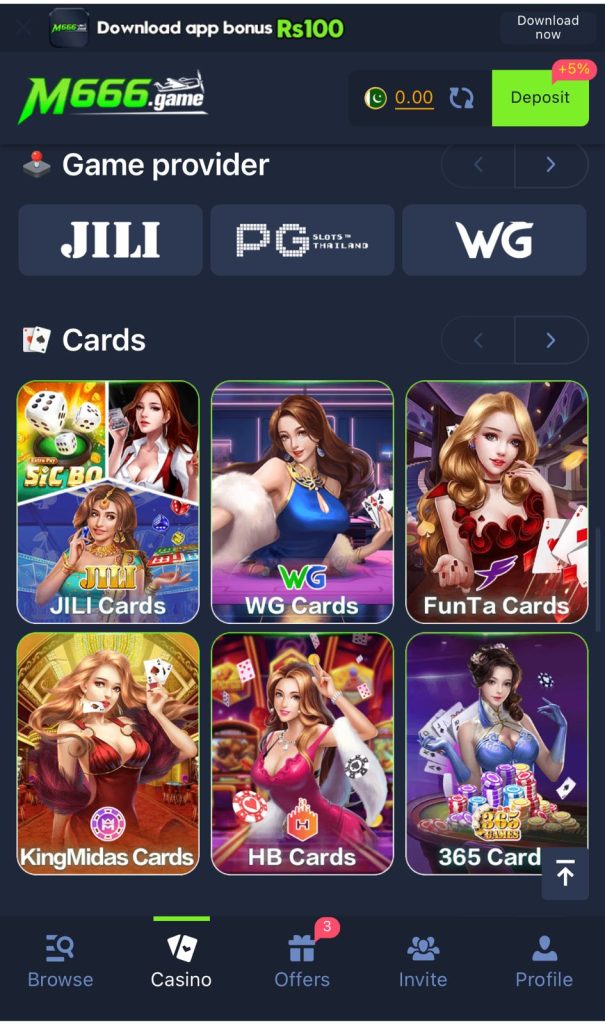Image resolution: width=605 pixels, height=1024 pixels.
Task: Open JILI Cards
Action: click(x=108, y=502)
